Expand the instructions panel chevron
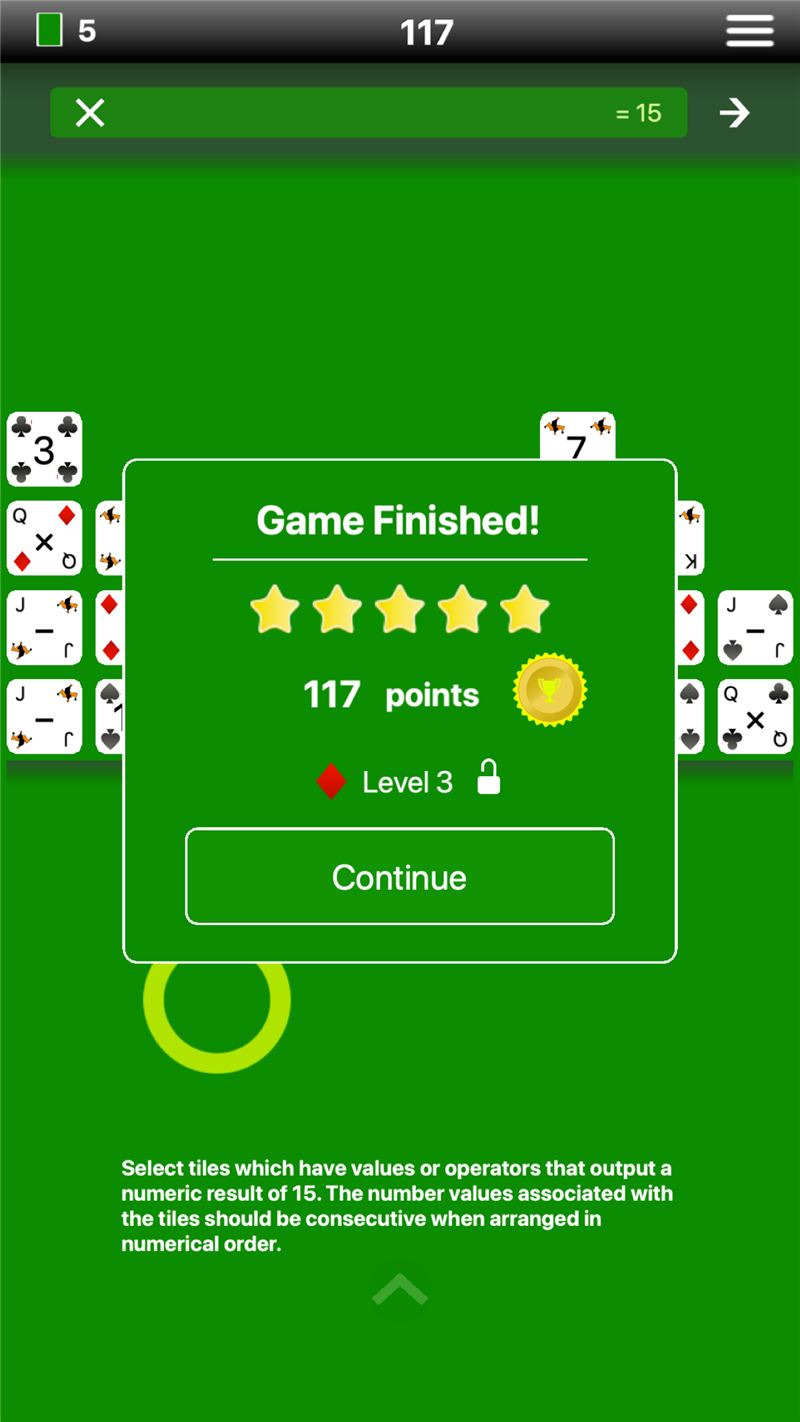The height and width of the screenshot is (1422, 800). pyautogui.click(x=400, y=1290)
